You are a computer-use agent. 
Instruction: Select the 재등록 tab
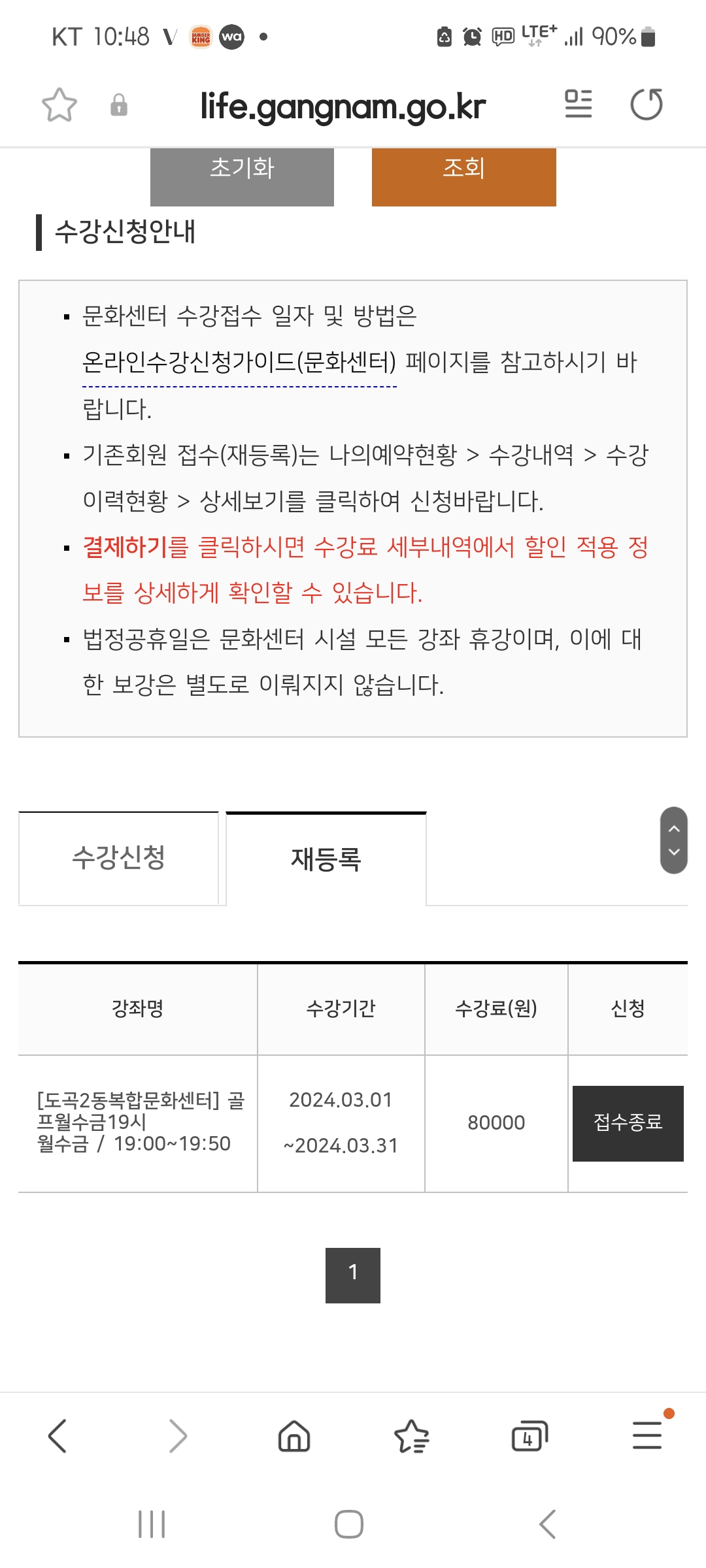[326, 859]
